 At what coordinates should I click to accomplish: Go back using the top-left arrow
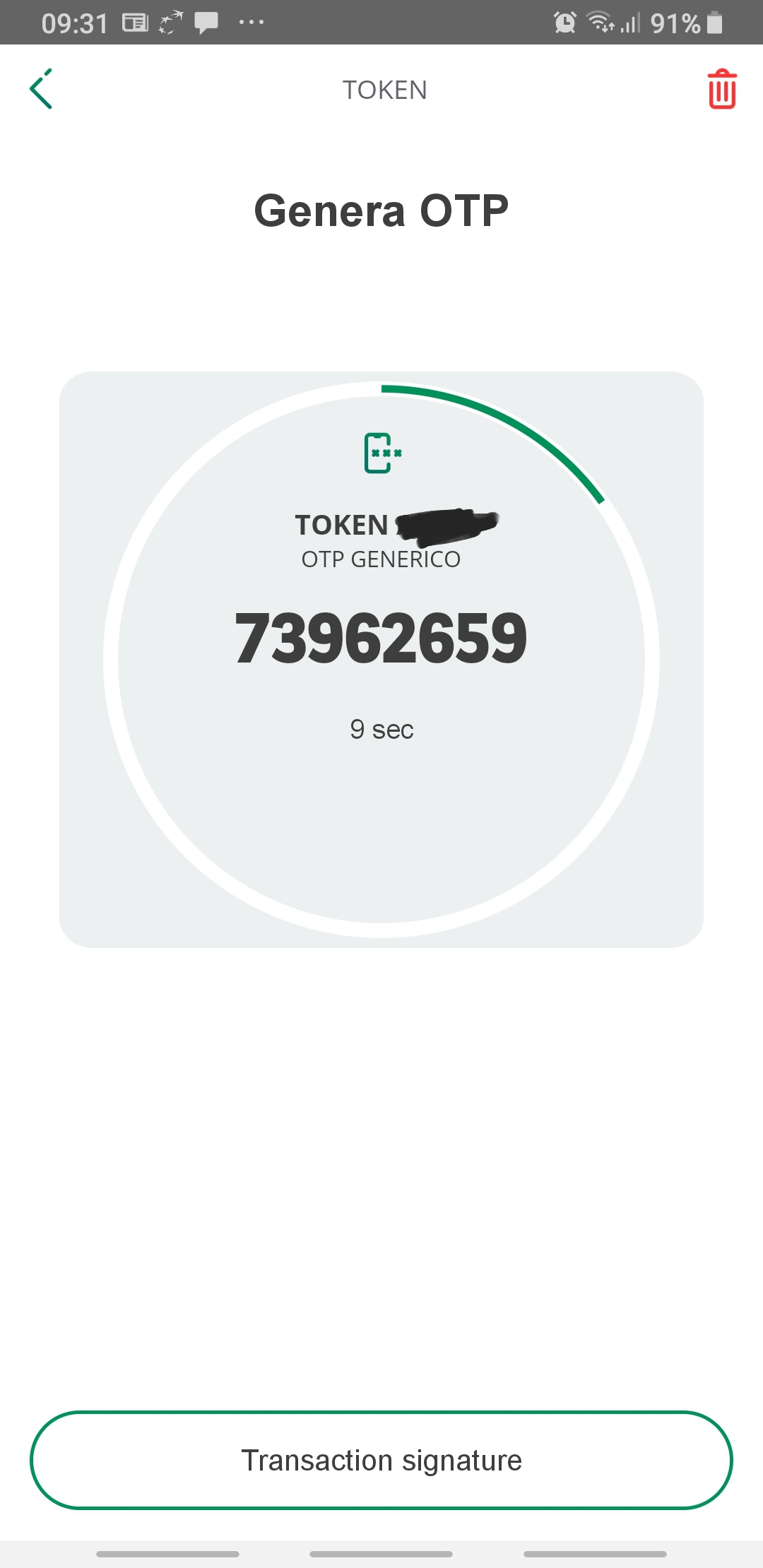[41, 90]
